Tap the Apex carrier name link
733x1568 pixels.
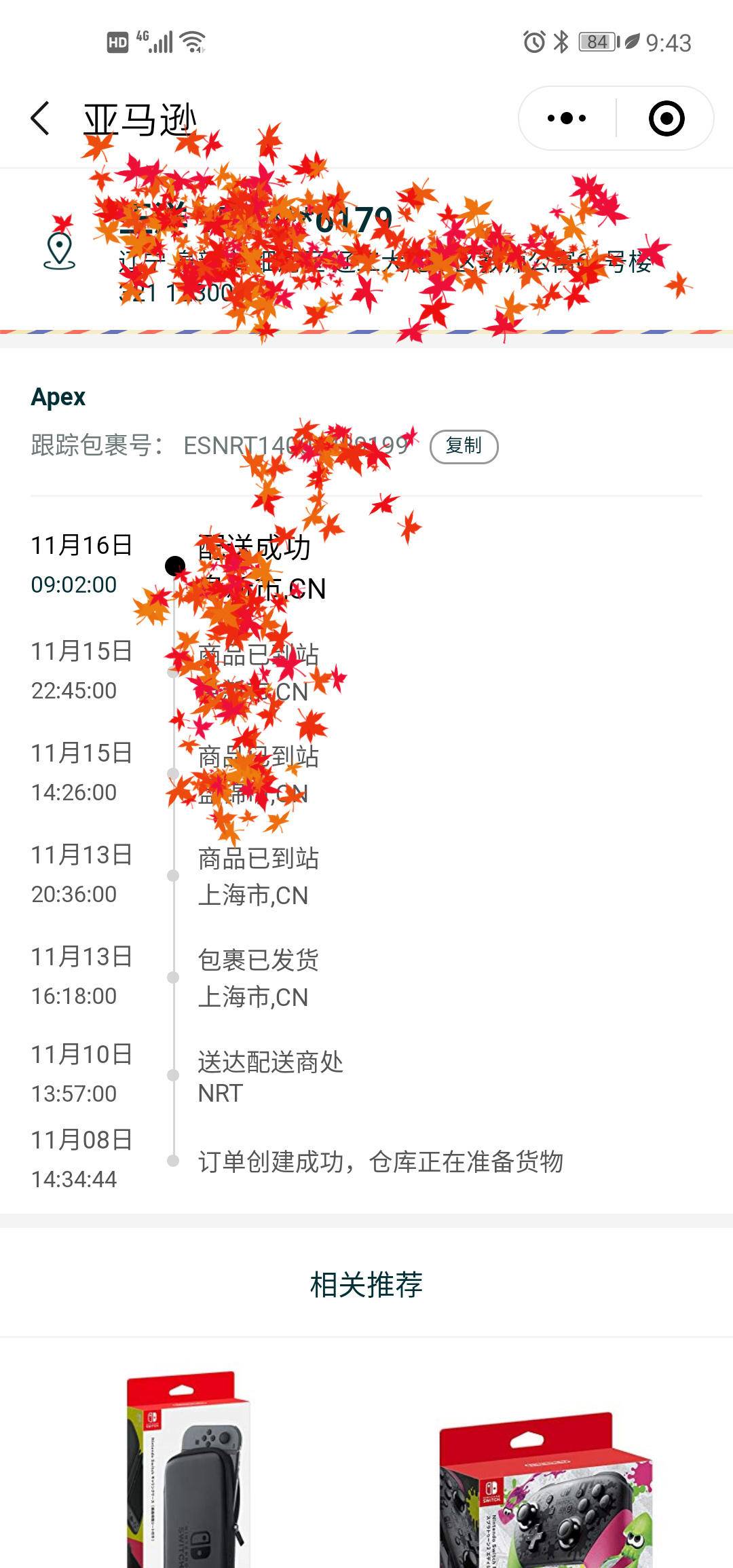56,396
